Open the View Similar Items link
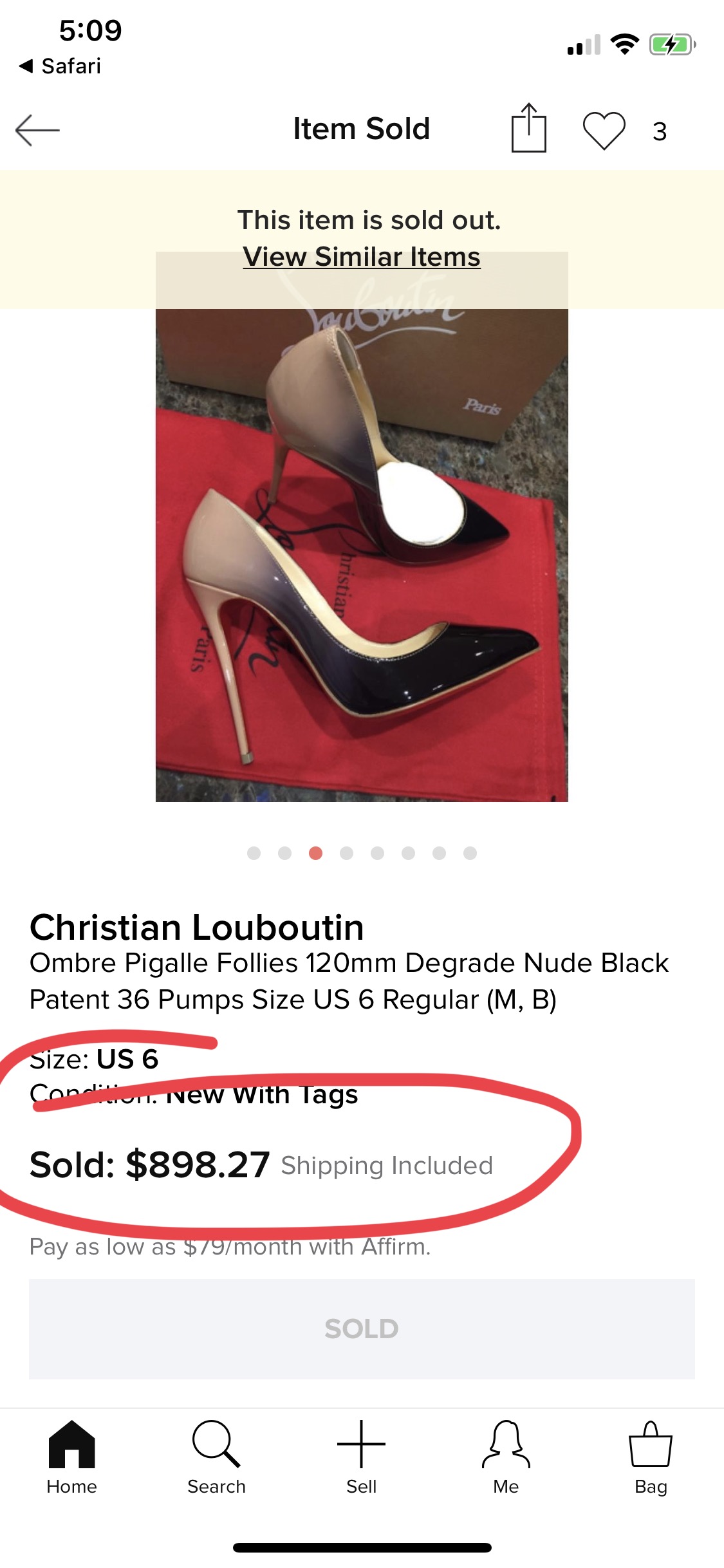724x1568 pixels. [x=362, y=257]
